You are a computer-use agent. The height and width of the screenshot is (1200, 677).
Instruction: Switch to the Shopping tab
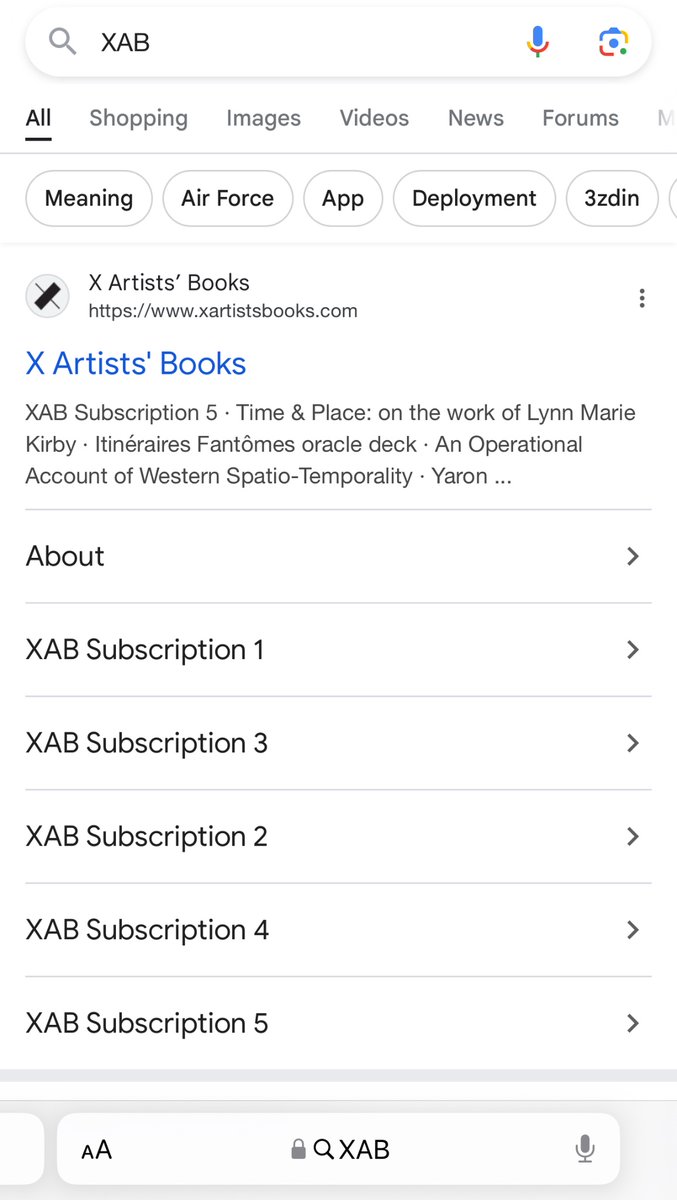tap(138, 118)
